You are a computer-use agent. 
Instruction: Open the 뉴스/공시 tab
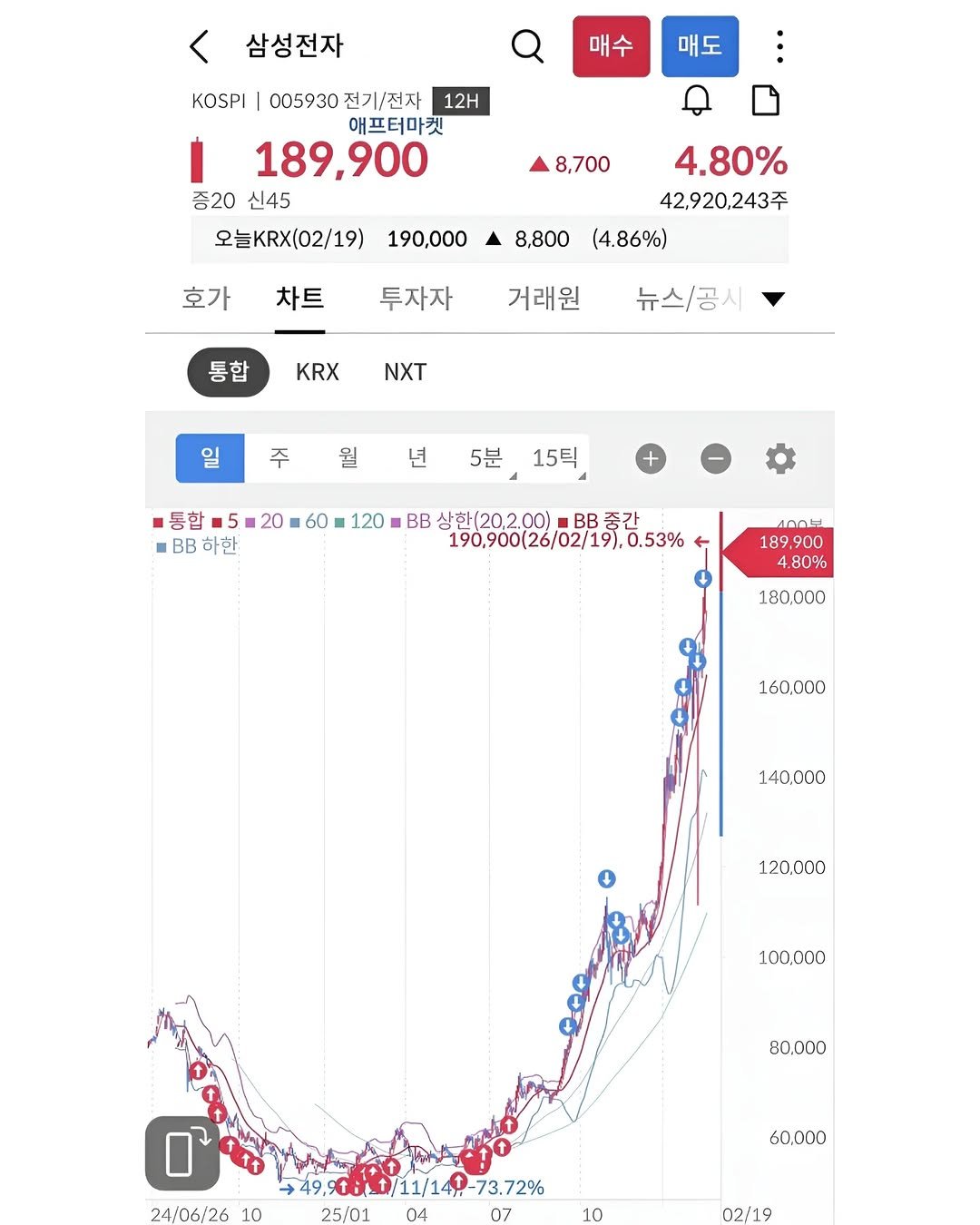click(688, 299)
